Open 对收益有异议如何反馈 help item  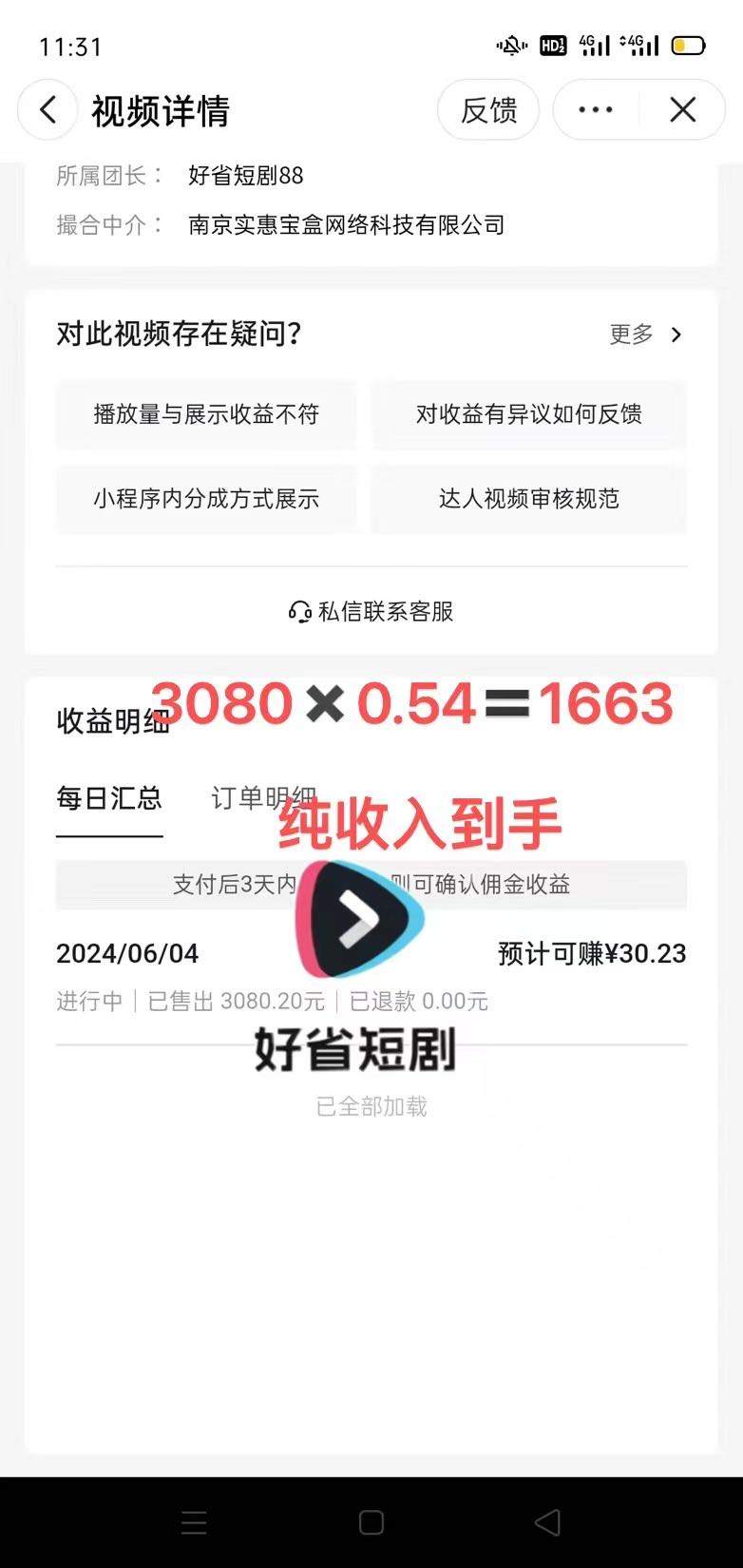[x=528, y=414]
